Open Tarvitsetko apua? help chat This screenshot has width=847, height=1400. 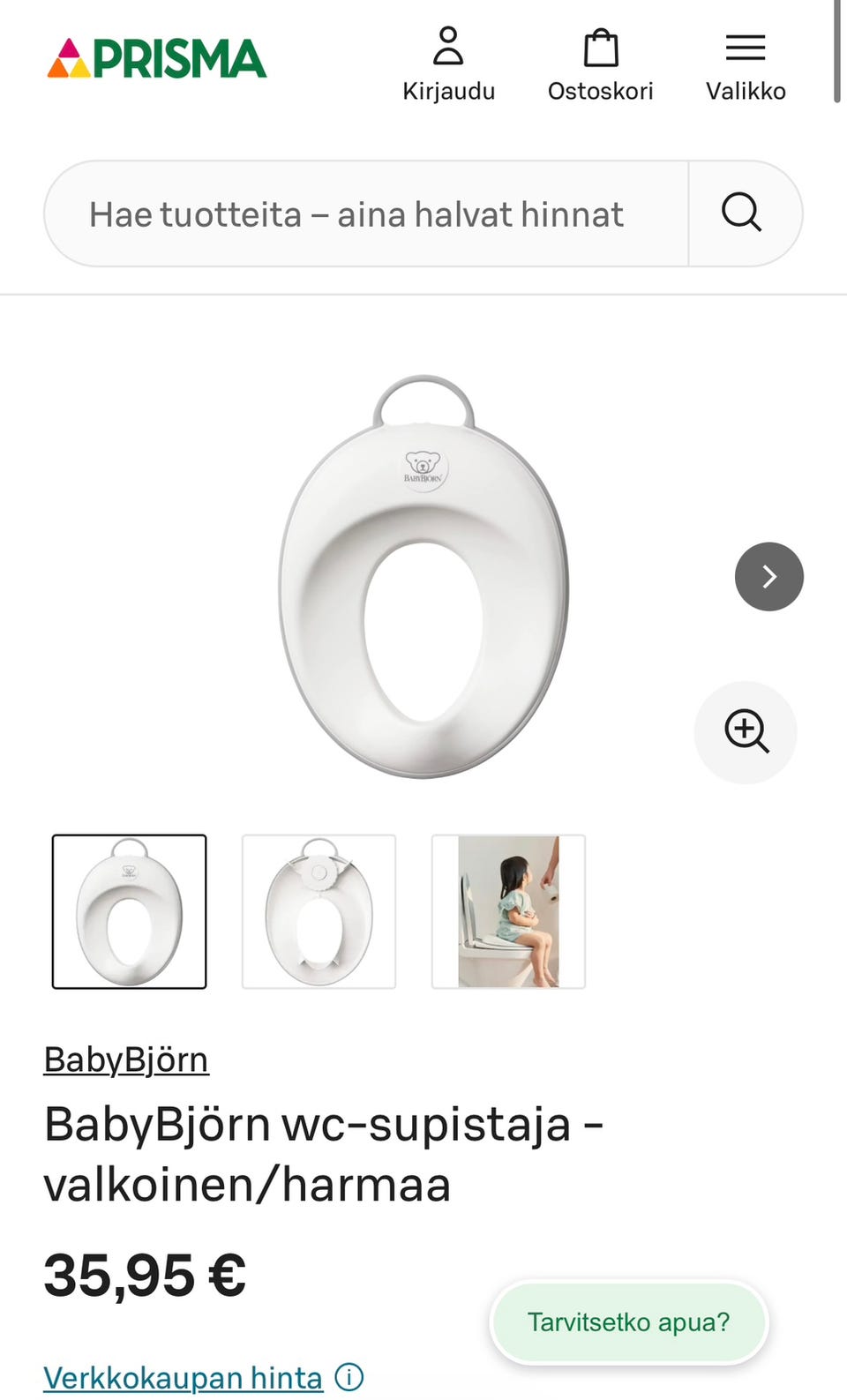629,1321
